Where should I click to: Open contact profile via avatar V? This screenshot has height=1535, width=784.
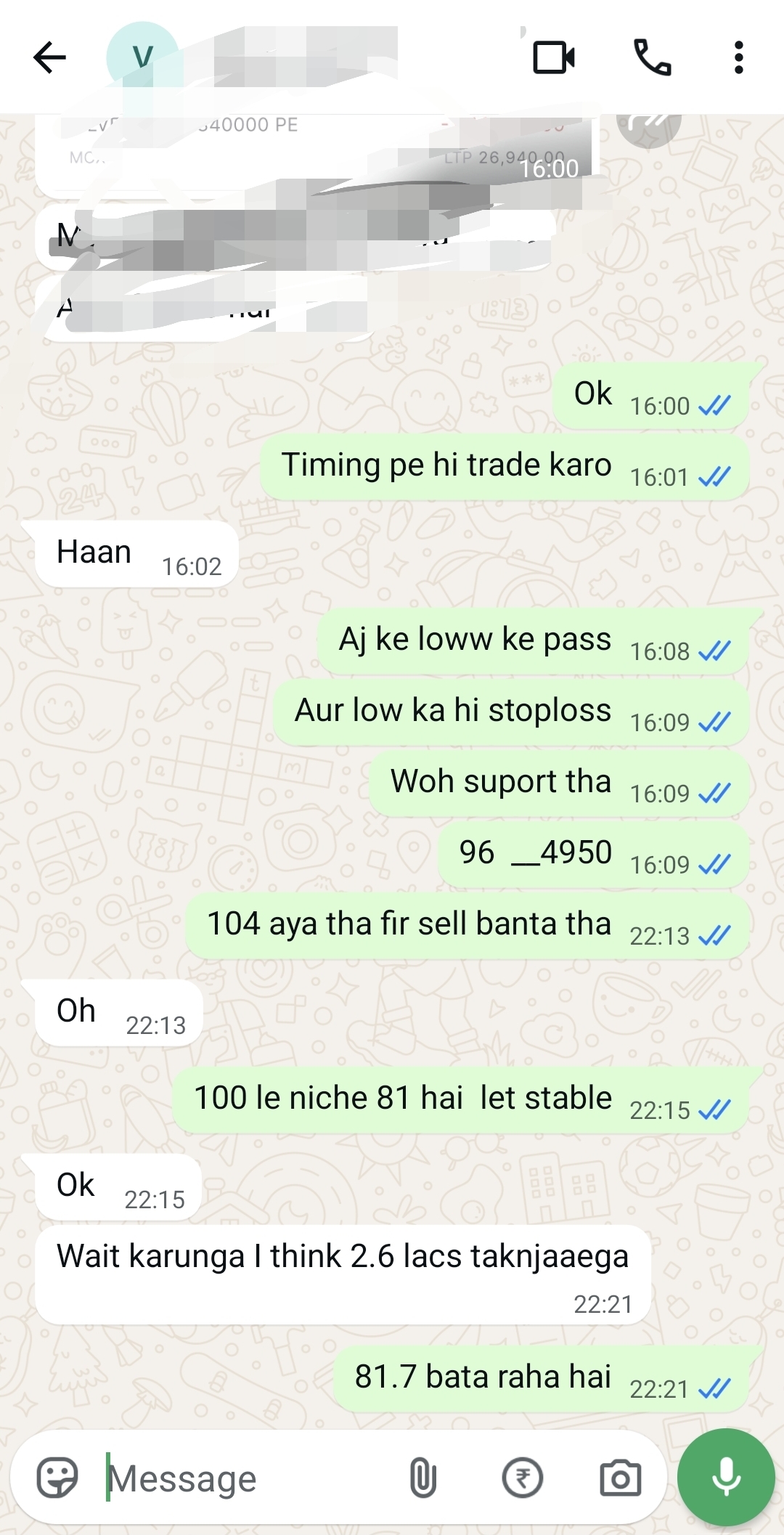pos(142,57)
